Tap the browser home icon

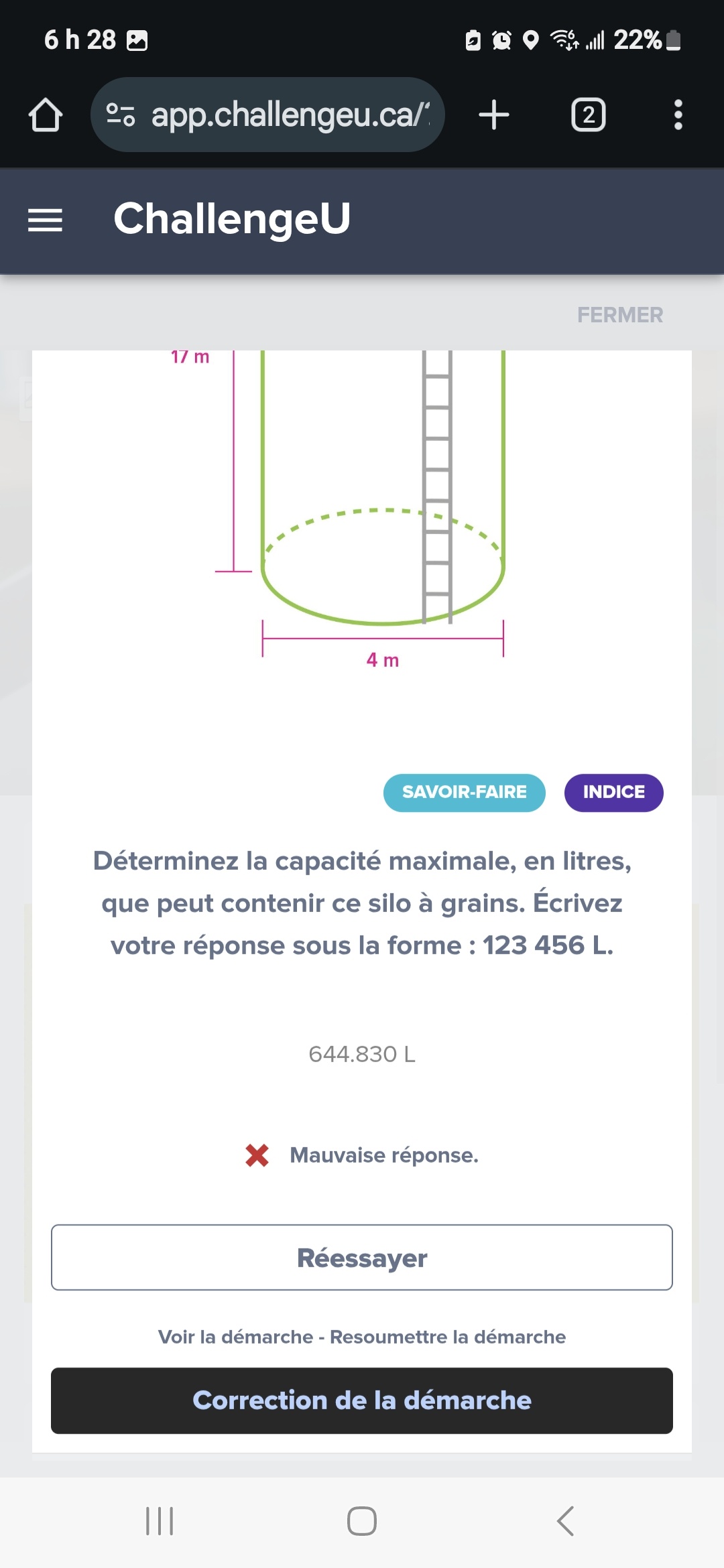46,115
